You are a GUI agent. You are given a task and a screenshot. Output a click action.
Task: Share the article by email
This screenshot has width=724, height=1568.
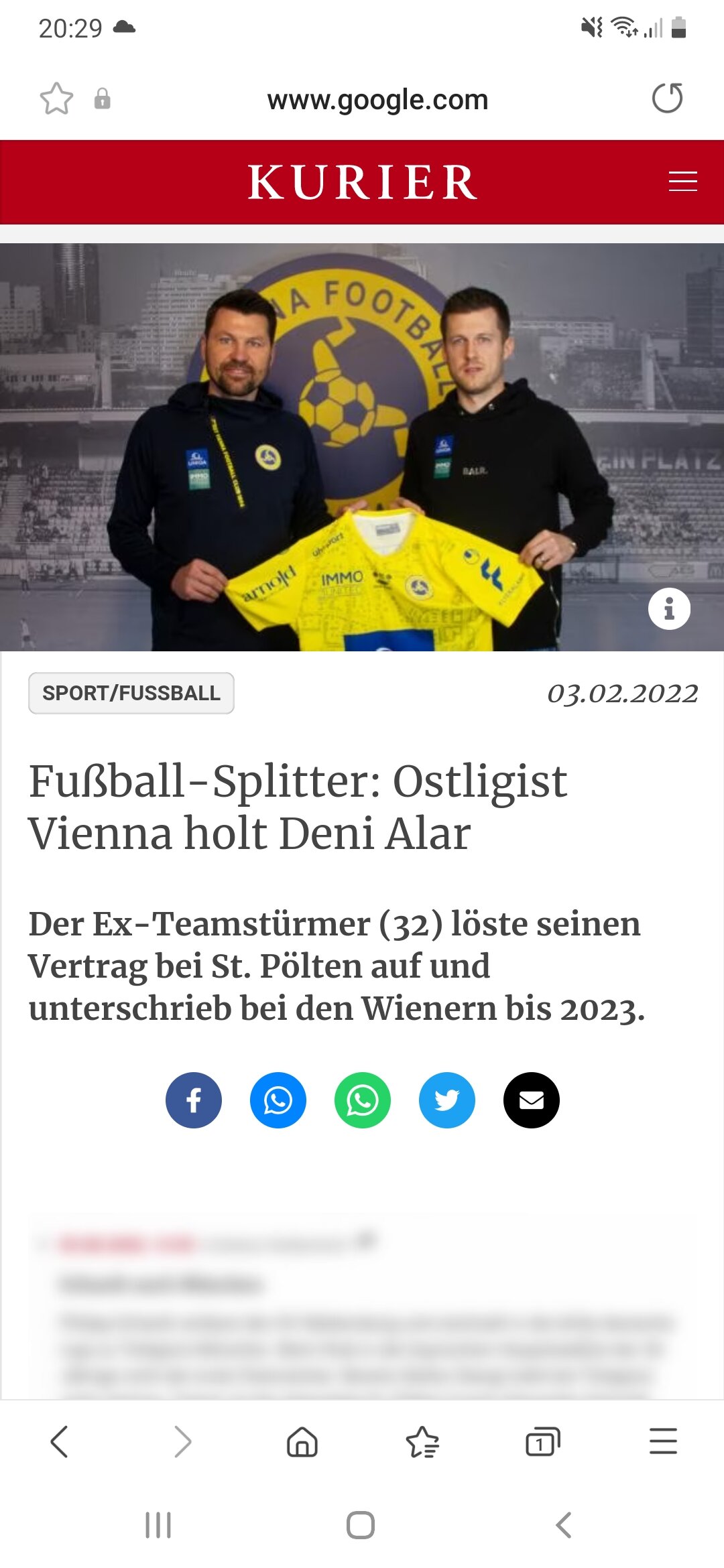(532, 1100)
